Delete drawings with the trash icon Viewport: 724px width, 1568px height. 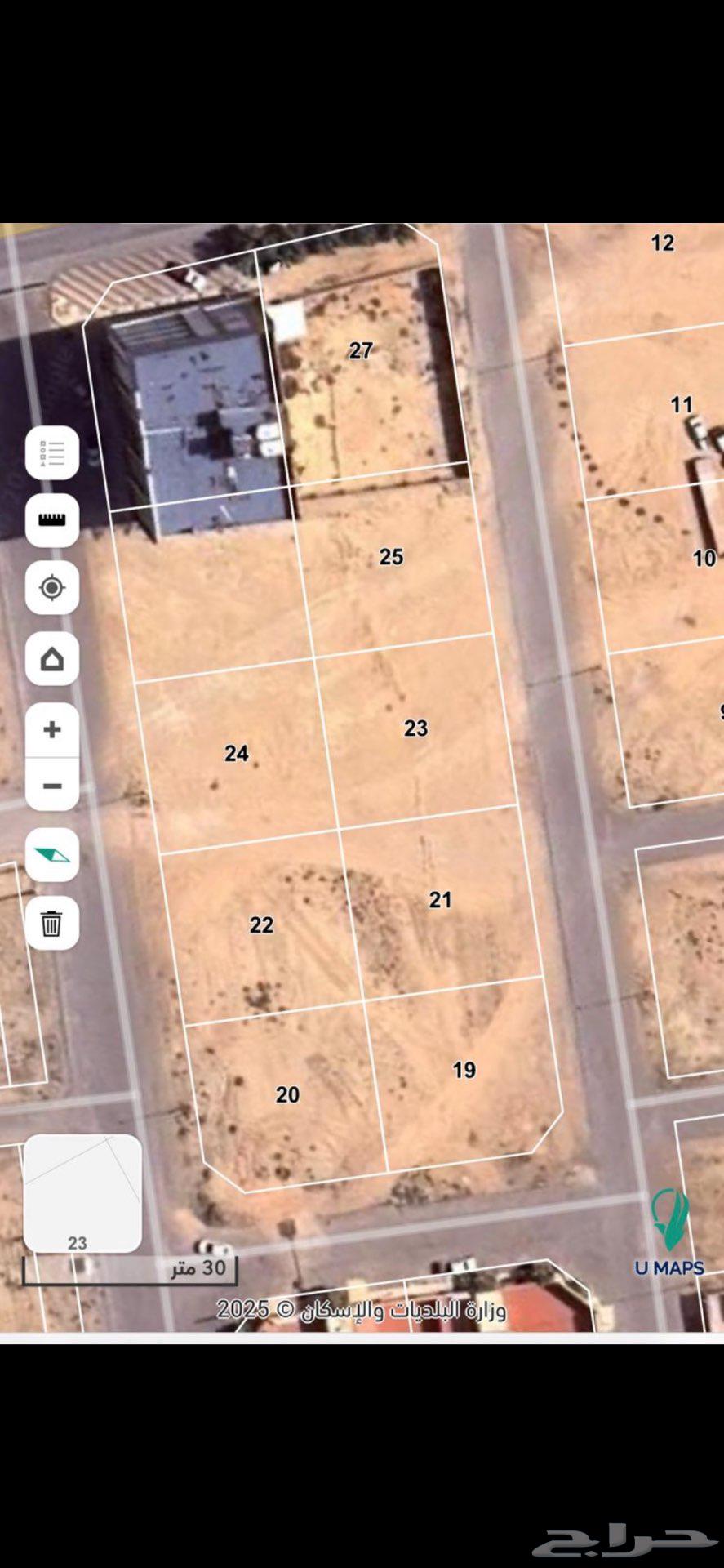coord(52,924)
